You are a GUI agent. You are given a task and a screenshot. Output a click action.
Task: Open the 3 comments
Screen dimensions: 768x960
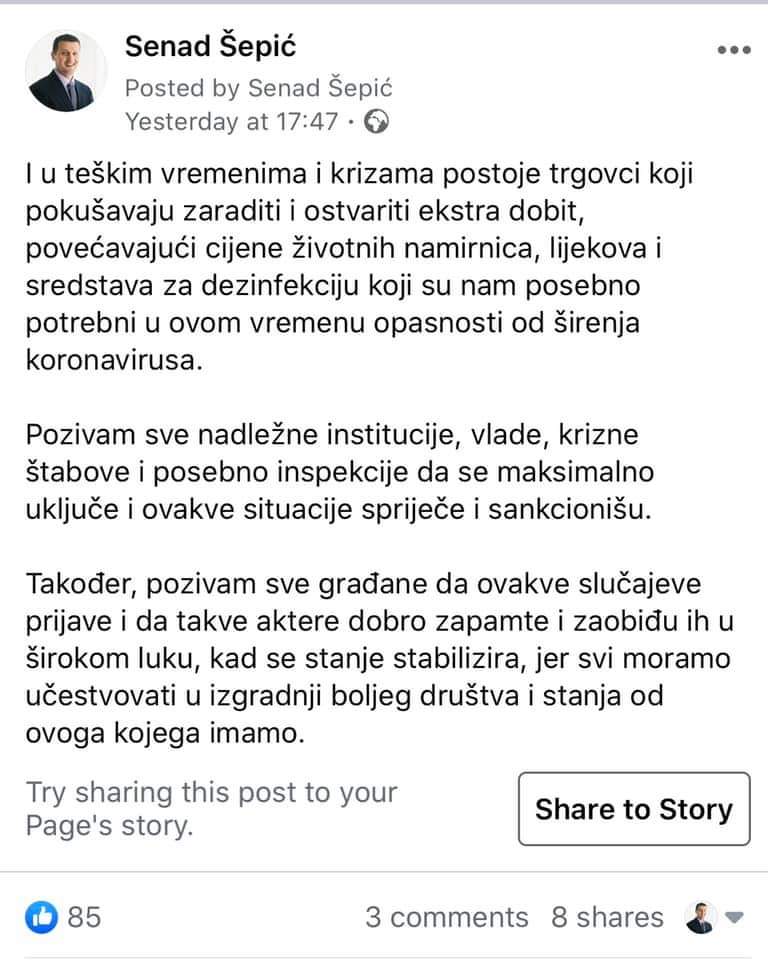[x=446, y=917]
